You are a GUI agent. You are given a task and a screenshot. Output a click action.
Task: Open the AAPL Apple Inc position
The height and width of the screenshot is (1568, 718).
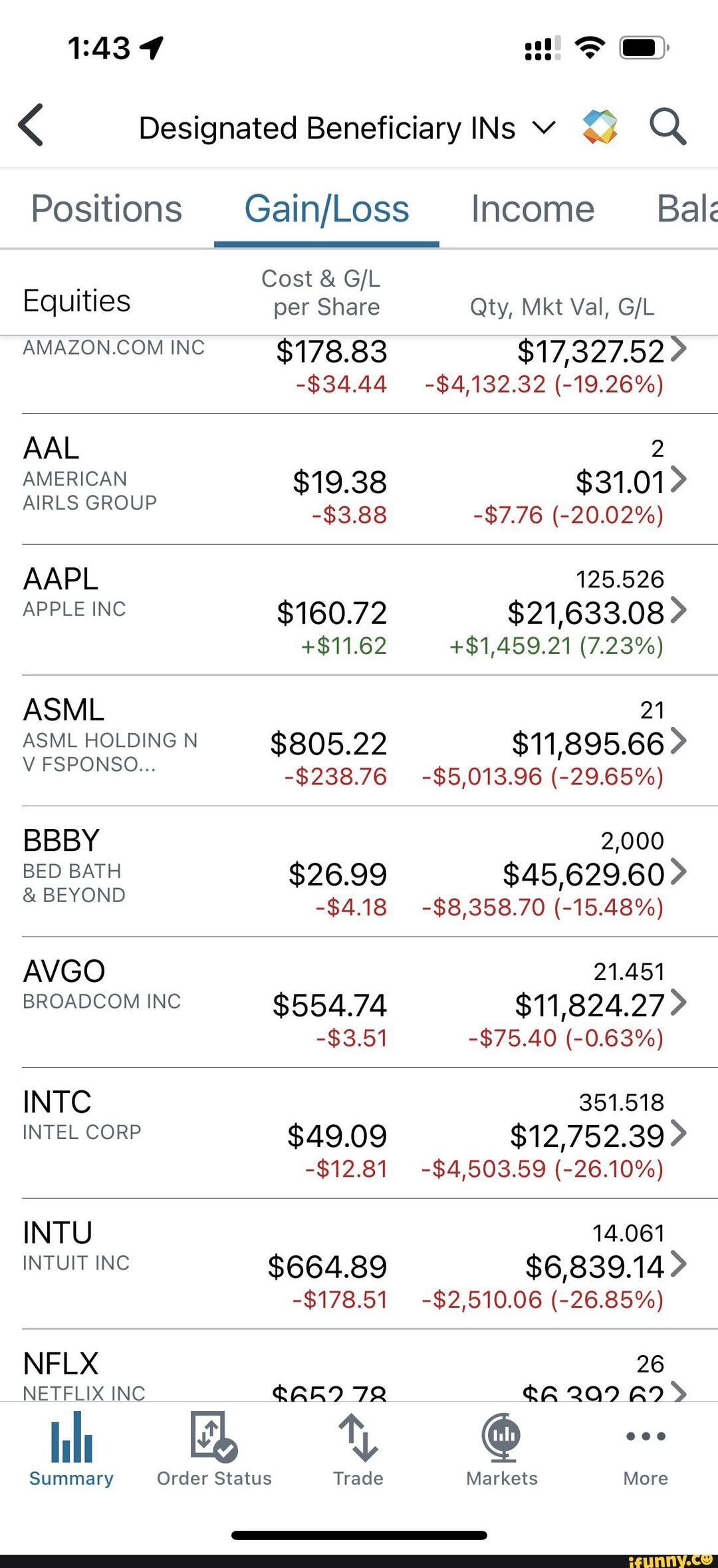[359, 611]
